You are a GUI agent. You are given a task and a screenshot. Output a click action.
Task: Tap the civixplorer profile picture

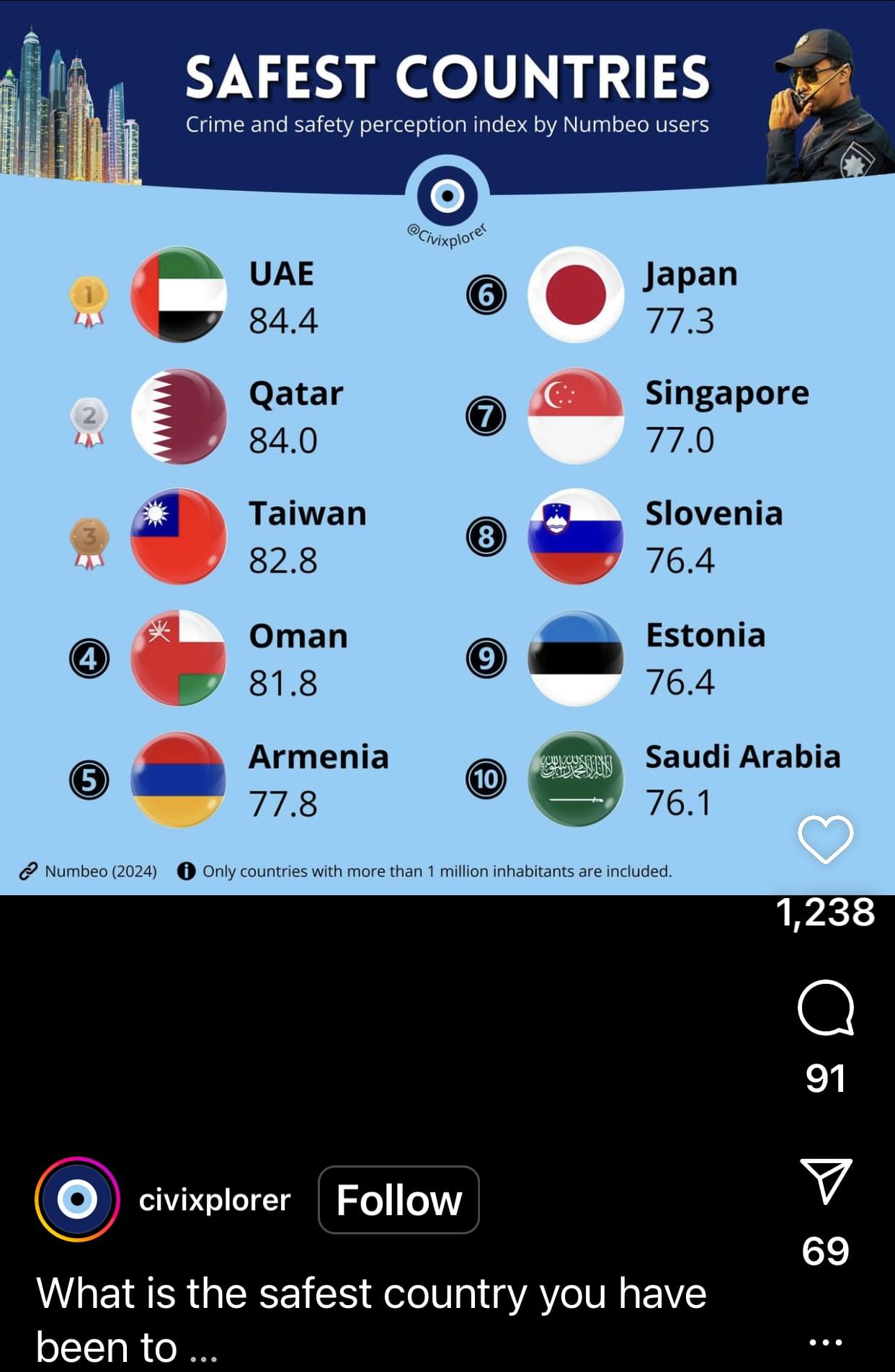(77, 1200)
